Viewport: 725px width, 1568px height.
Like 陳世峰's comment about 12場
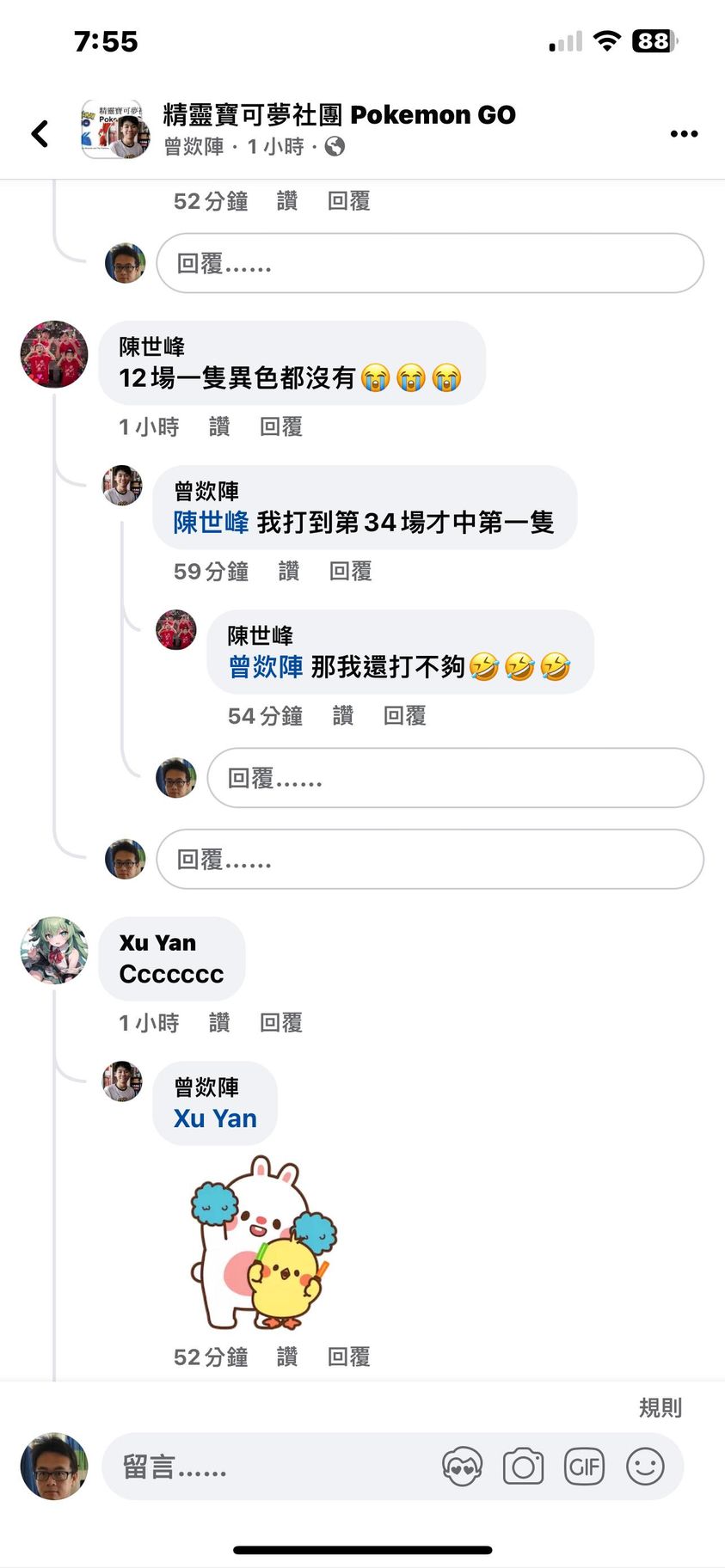pos(219,426)
